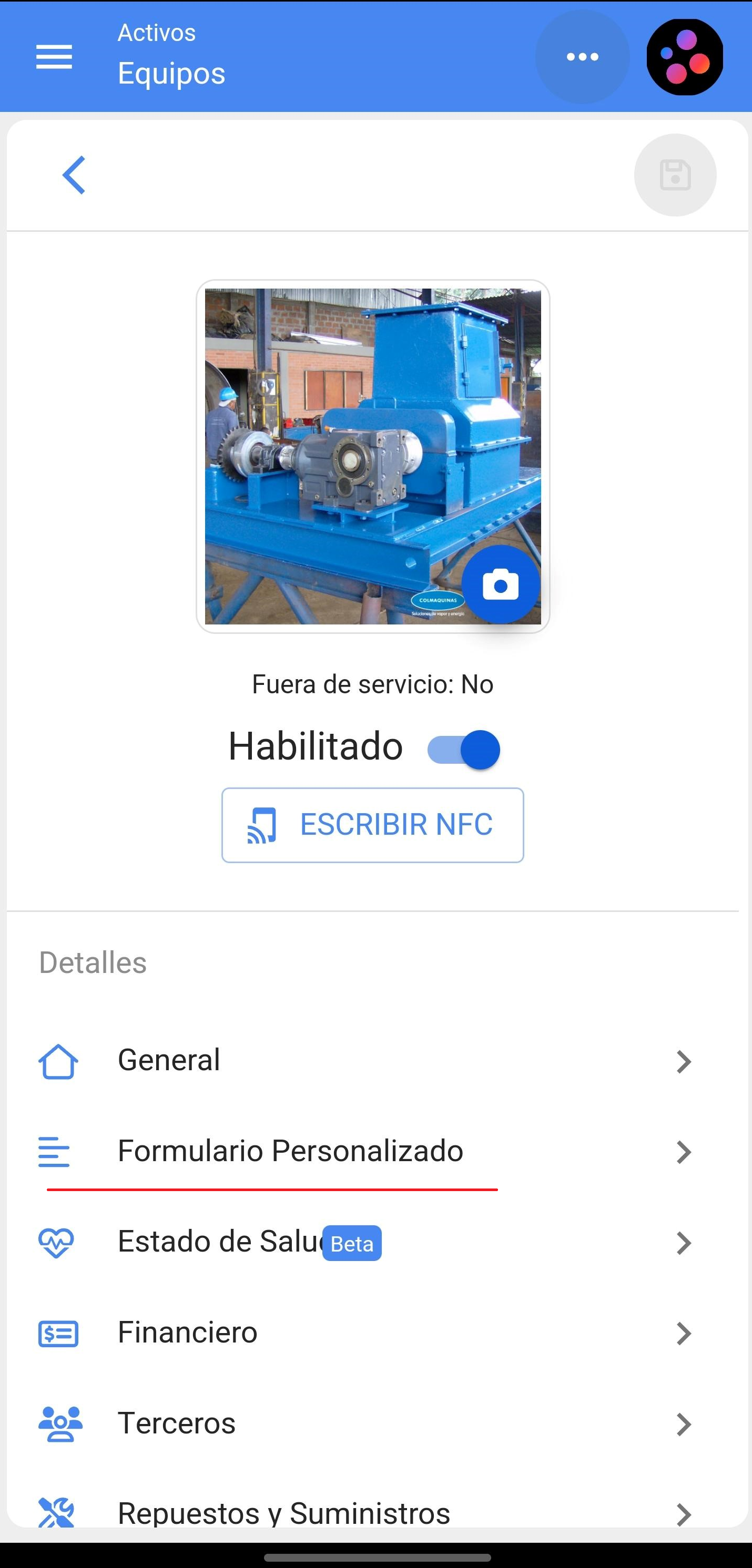Open Formulario Personalizado
This screenshot has height=1568, width=752.
point(365,1152)
